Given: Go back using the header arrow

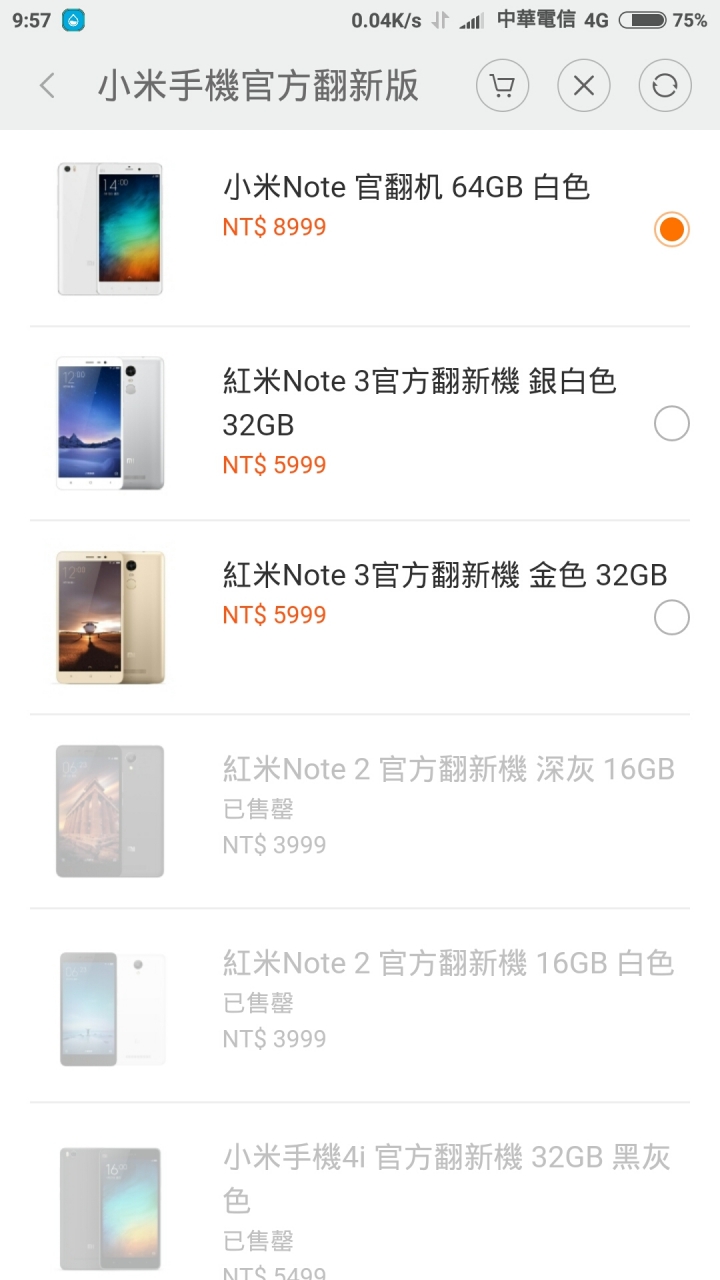Looking at the screenshot, I should pyautogui.click(x=47, y=87).
